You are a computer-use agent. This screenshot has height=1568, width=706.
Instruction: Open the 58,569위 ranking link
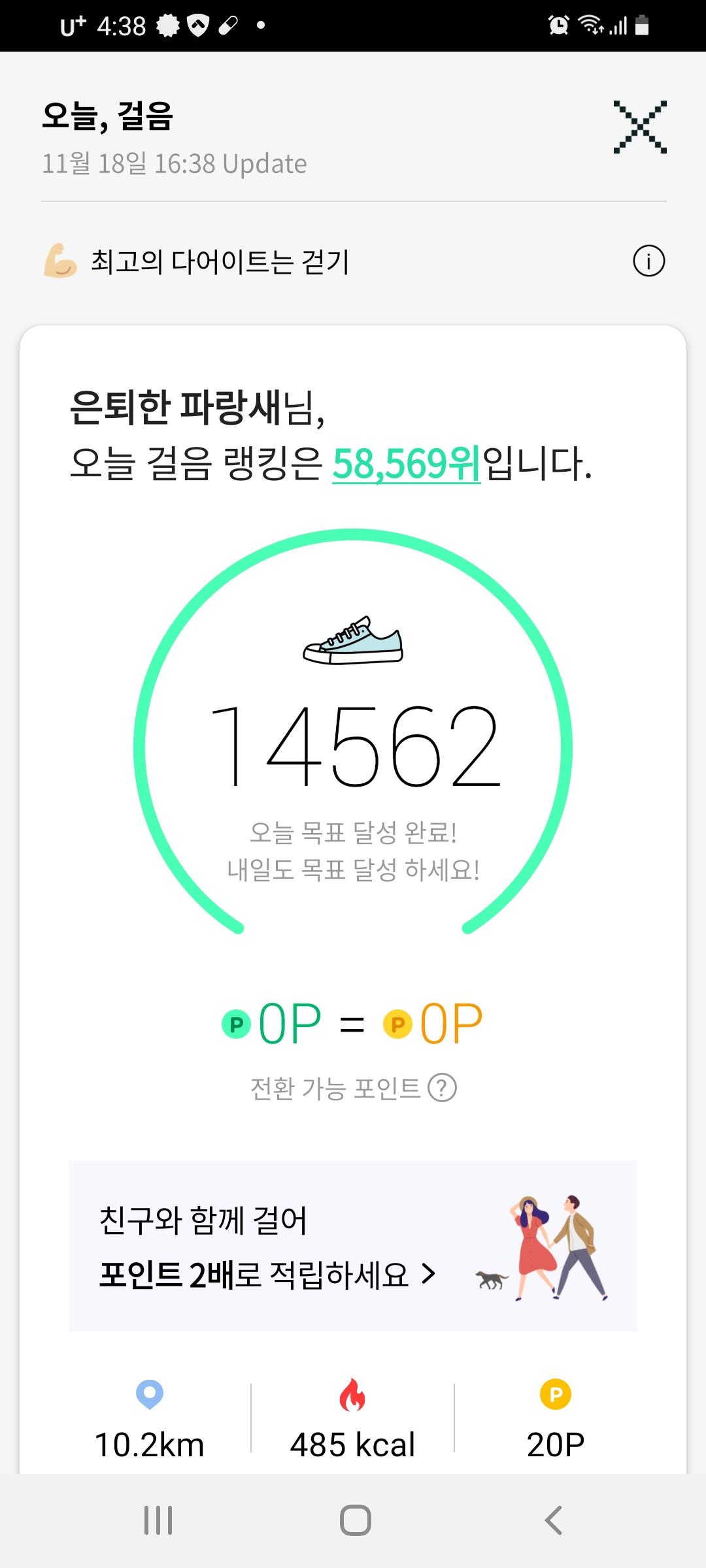coord(406,464)
